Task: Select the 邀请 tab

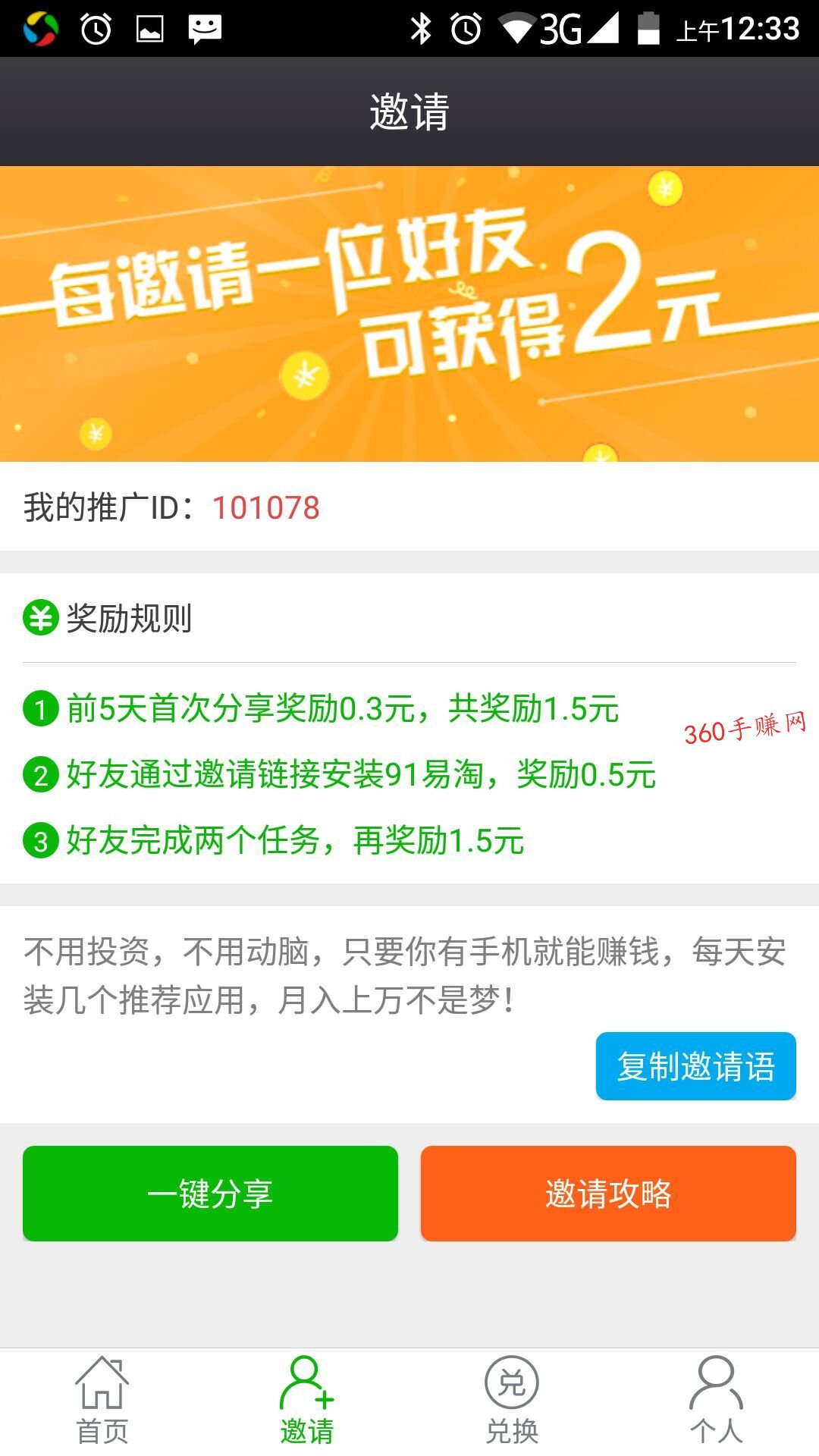Action: tap(307, 1401)
